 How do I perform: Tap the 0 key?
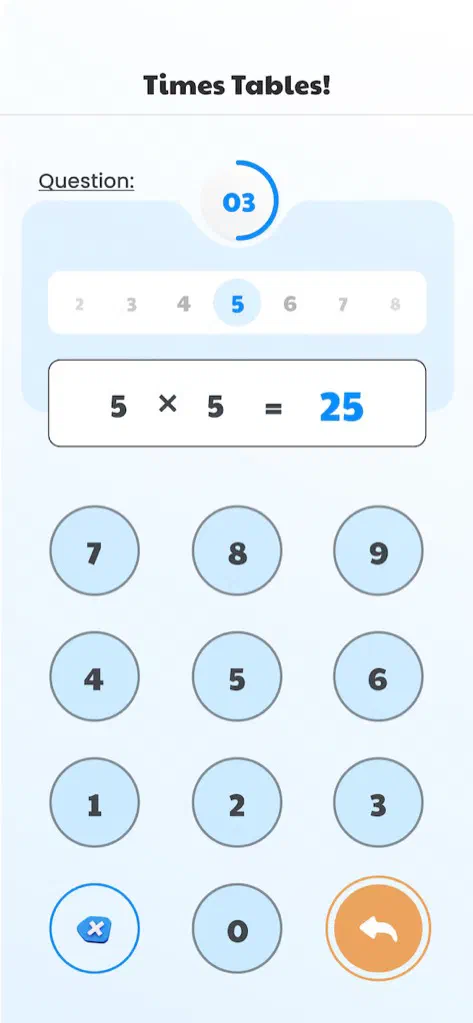point(237,928)
